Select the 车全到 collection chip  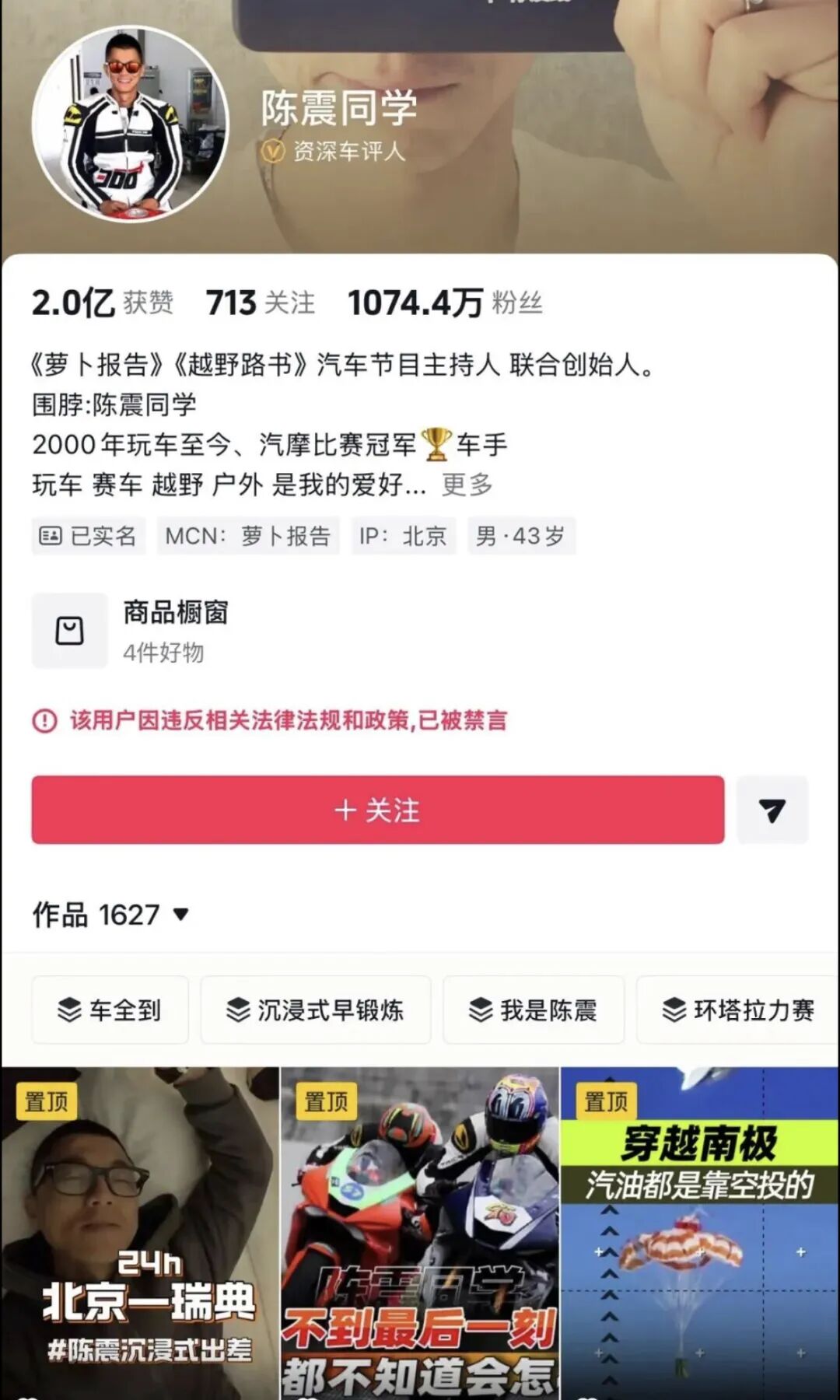pos(110,1010)
